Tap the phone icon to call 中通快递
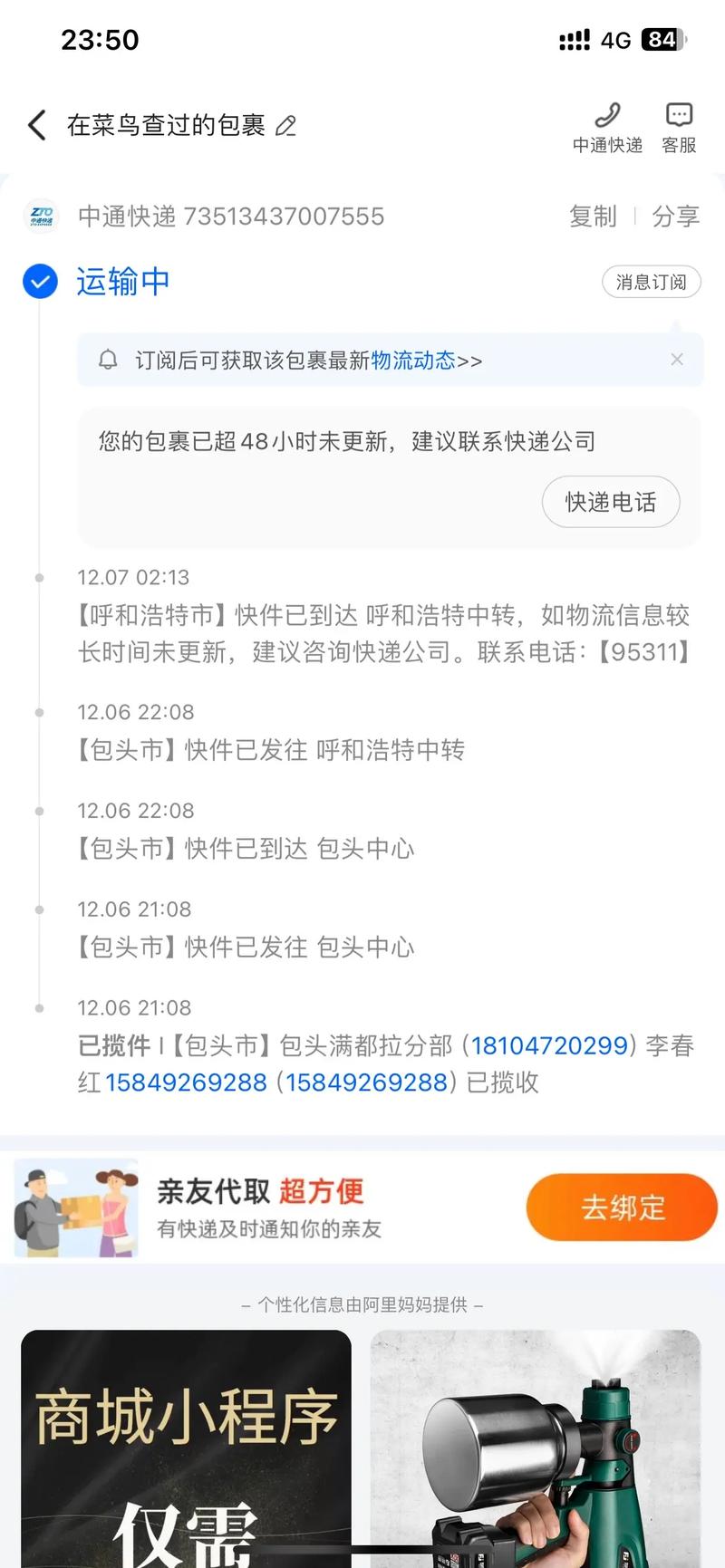725x1568 pixels. coord(606,116)
